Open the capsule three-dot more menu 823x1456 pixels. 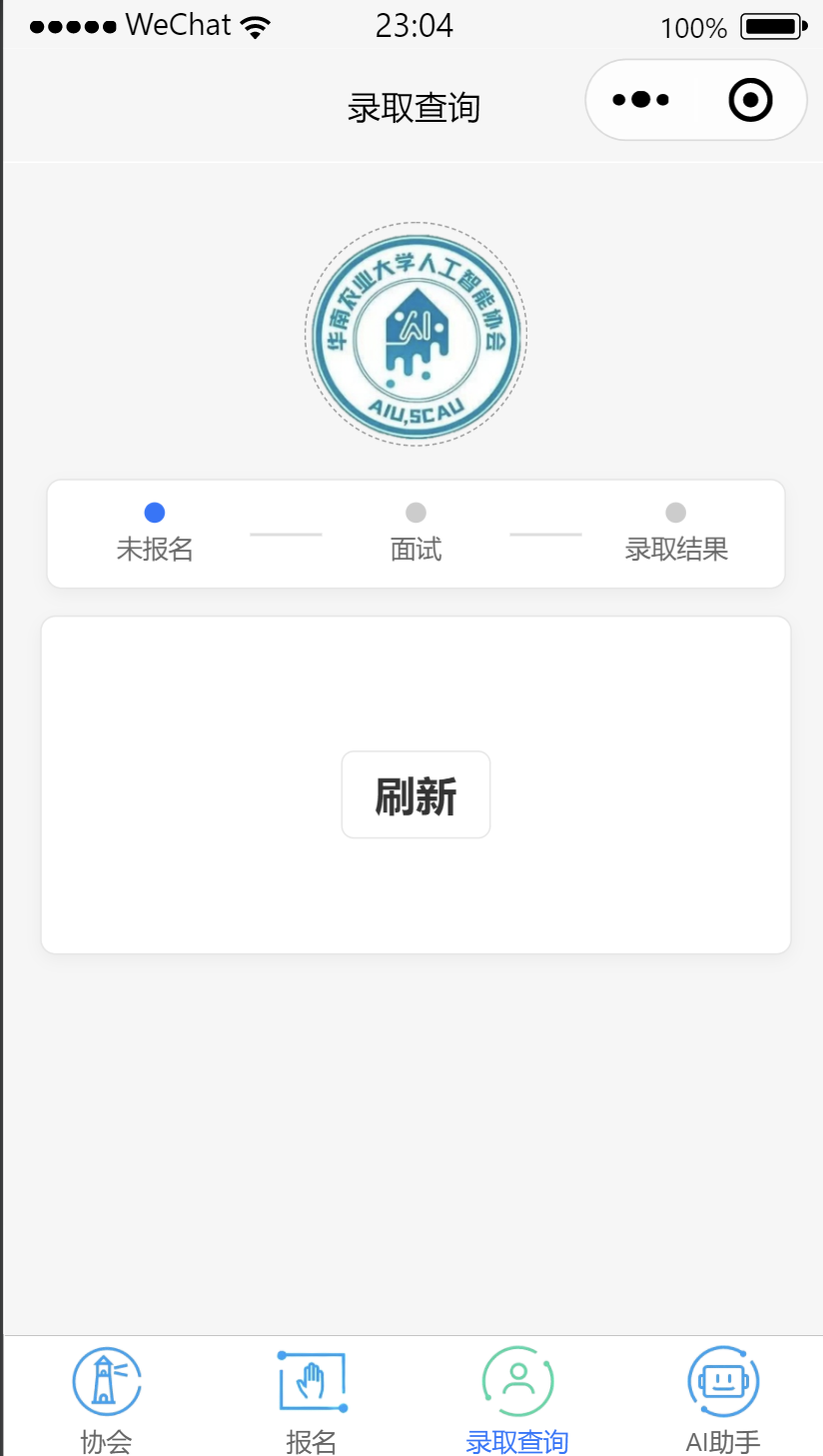coord(640,99)
